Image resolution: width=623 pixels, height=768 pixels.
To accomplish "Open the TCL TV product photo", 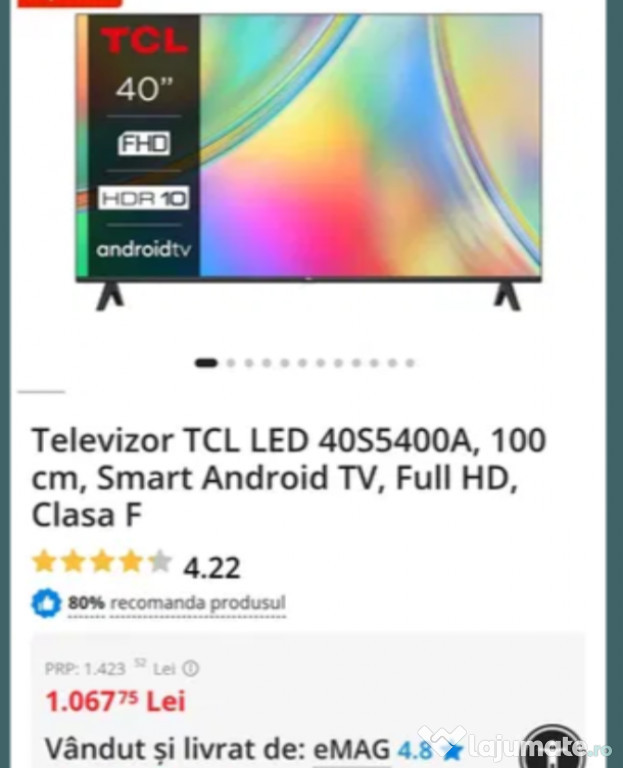I will point(309,160).
